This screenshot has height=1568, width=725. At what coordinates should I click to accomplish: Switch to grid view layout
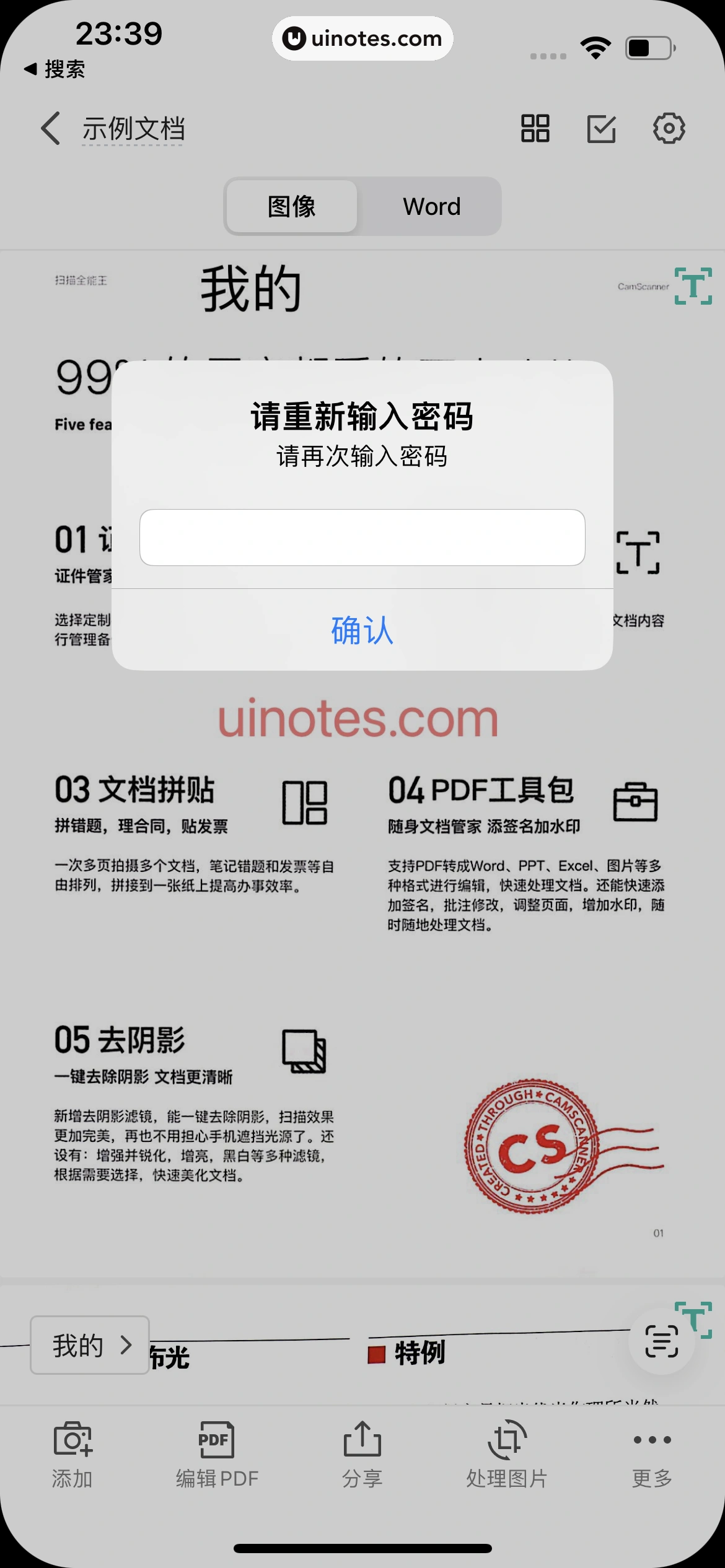(535, 128)
